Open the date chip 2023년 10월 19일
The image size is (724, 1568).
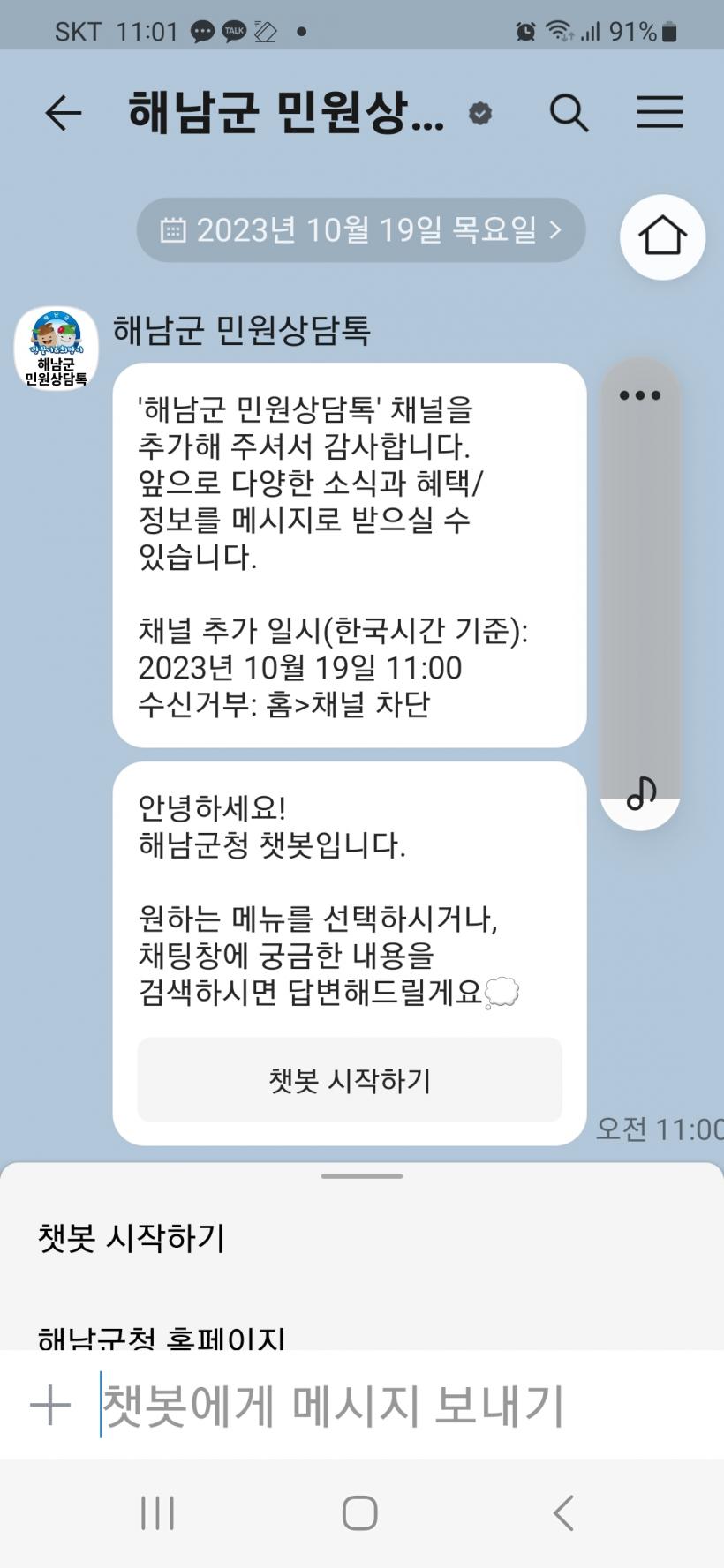tap(361, 230)
